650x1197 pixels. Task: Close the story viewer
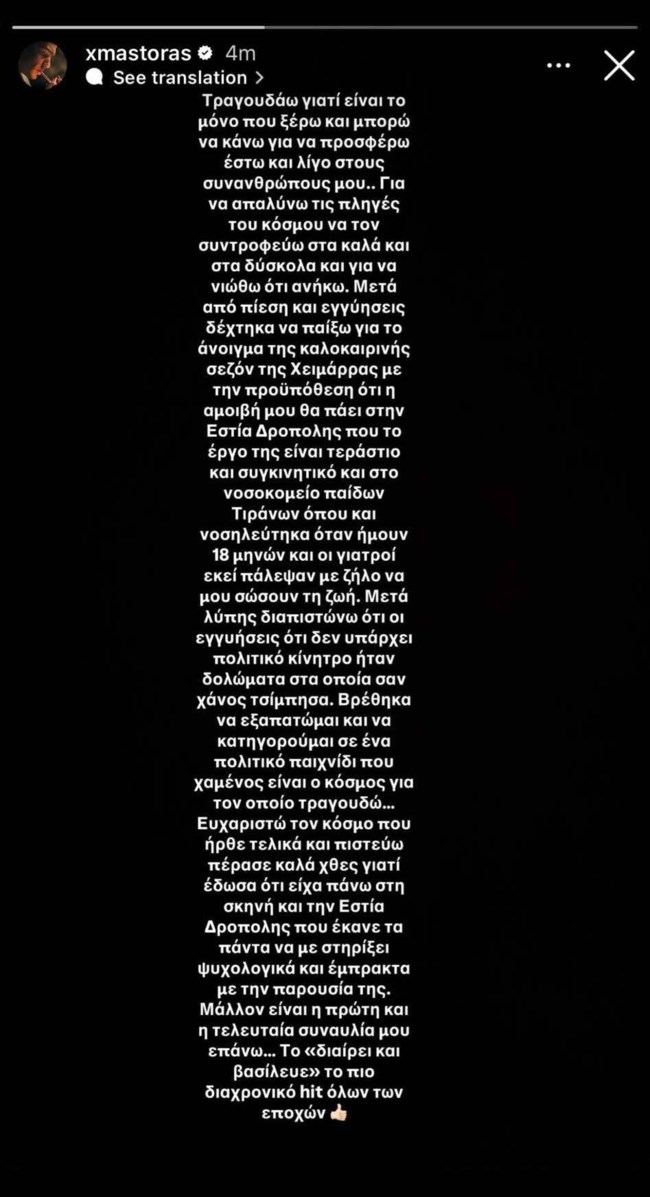tap(619, 66)
